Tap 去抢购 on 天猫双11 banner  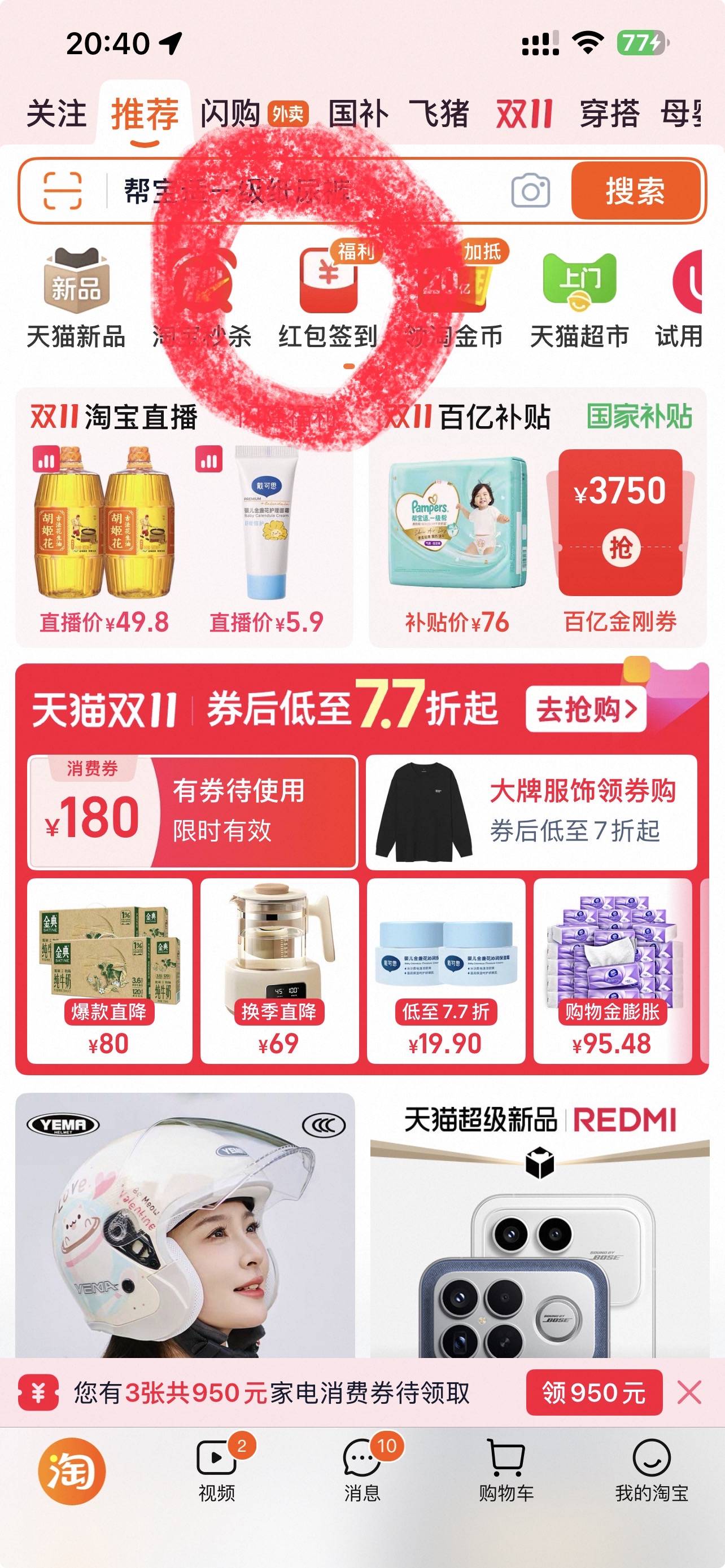point(586,709)
